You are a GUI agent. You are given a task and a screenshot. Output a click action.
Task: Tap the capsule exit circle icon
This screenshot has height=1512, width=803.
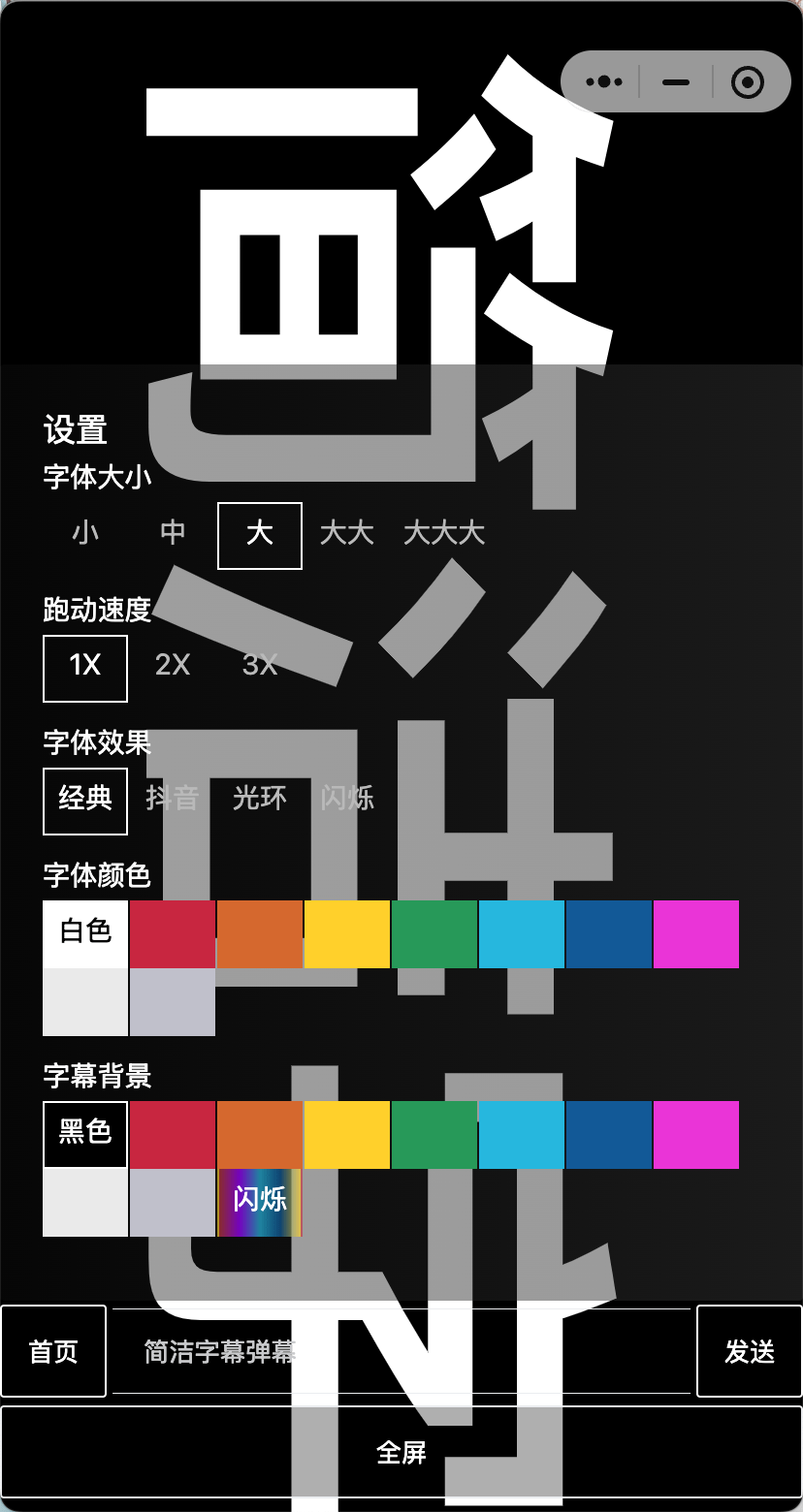coord(750,82)
